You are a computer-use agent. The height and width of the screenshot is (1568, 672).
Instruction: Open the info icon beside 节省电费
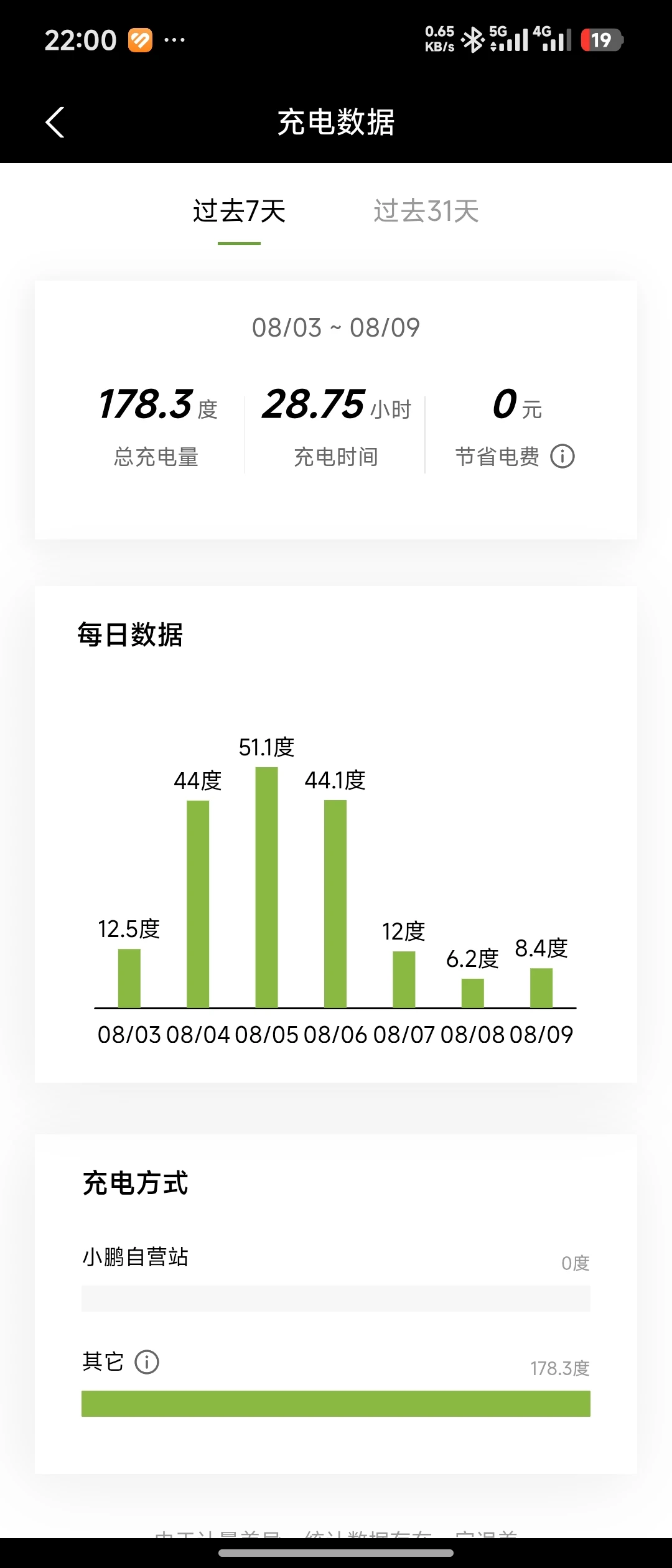click(x=562, y=456)
